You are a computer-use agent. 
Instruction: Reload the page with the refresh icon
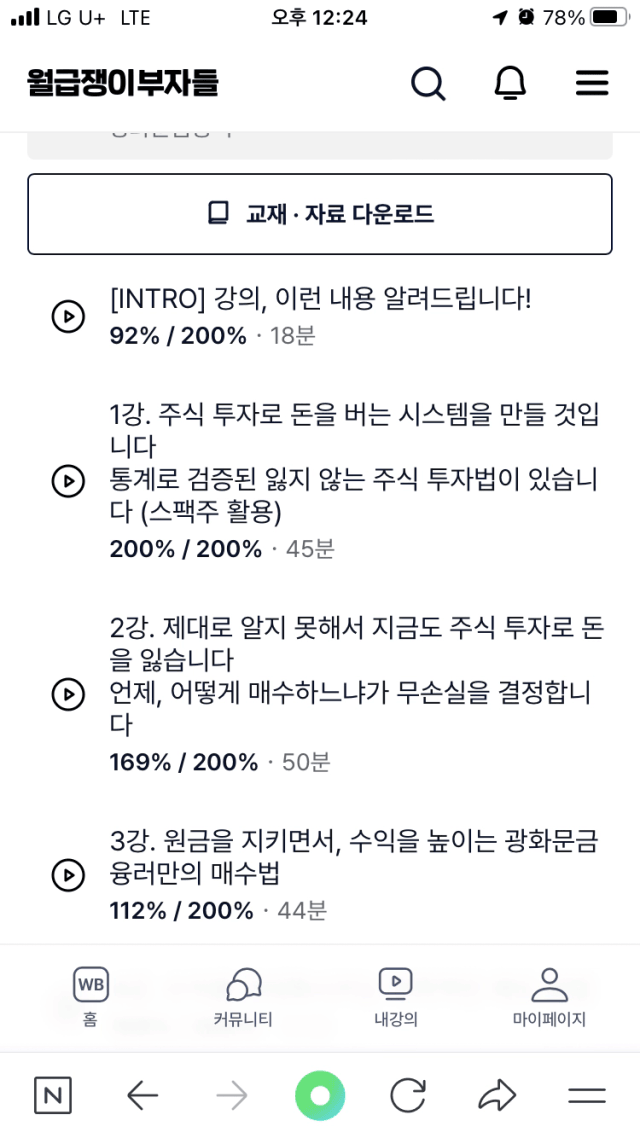tap(409, 1095)
